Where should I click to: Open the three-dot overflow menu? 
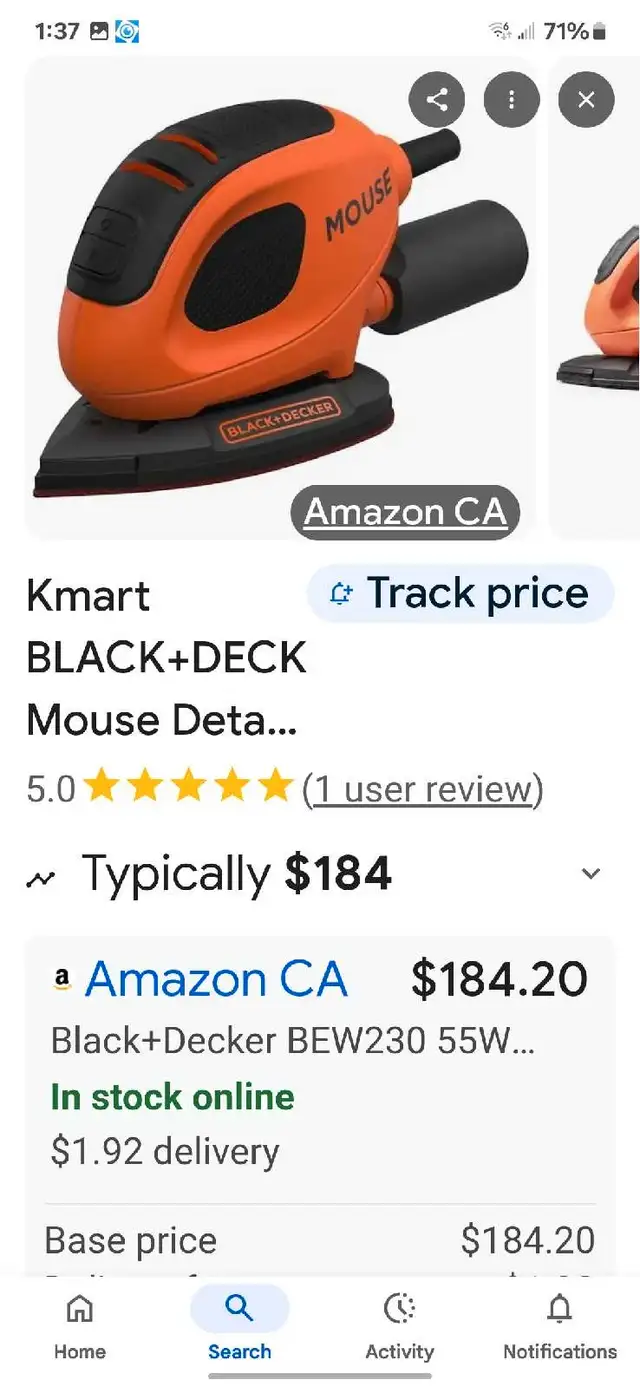512,99
